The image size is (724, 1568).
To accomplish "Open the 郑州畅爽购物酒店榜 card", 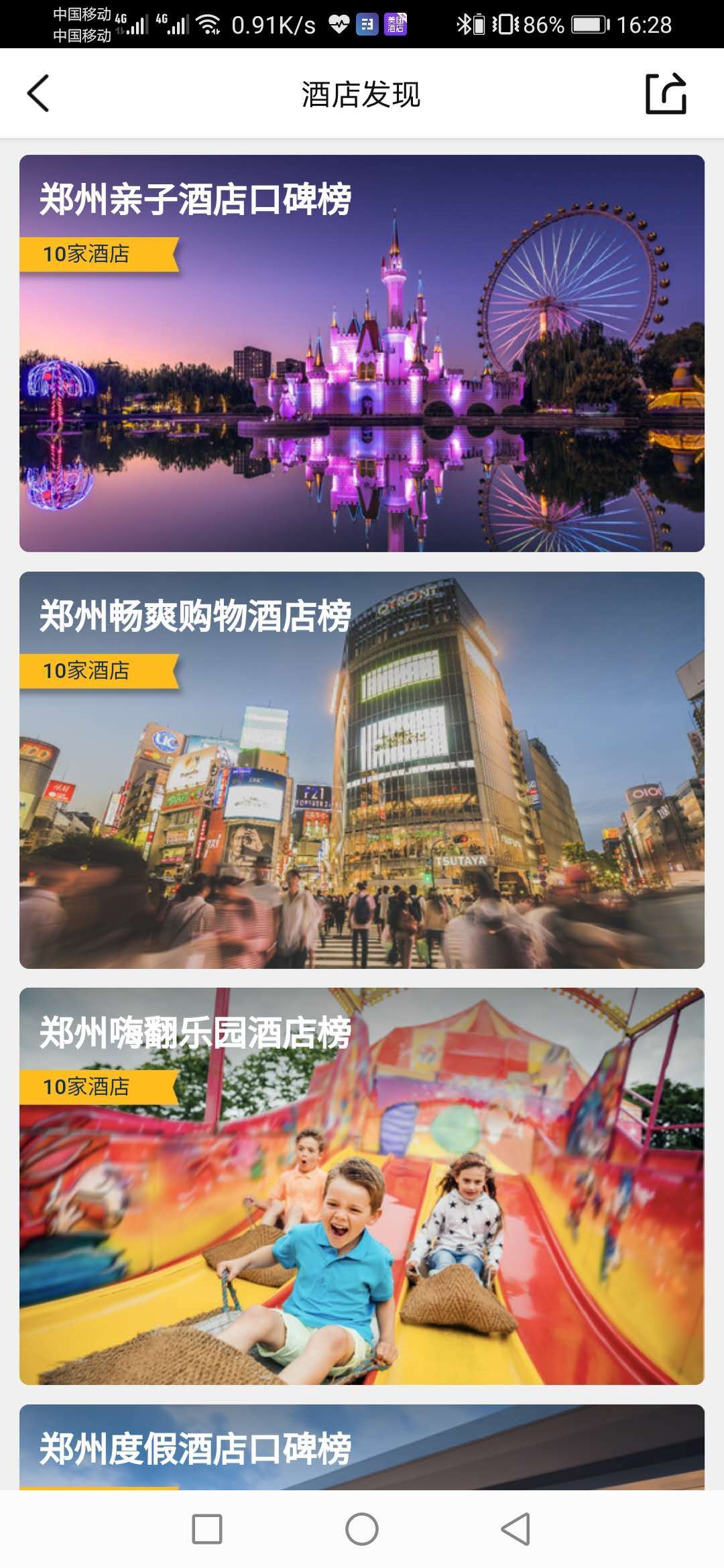I will pos(362,770).
